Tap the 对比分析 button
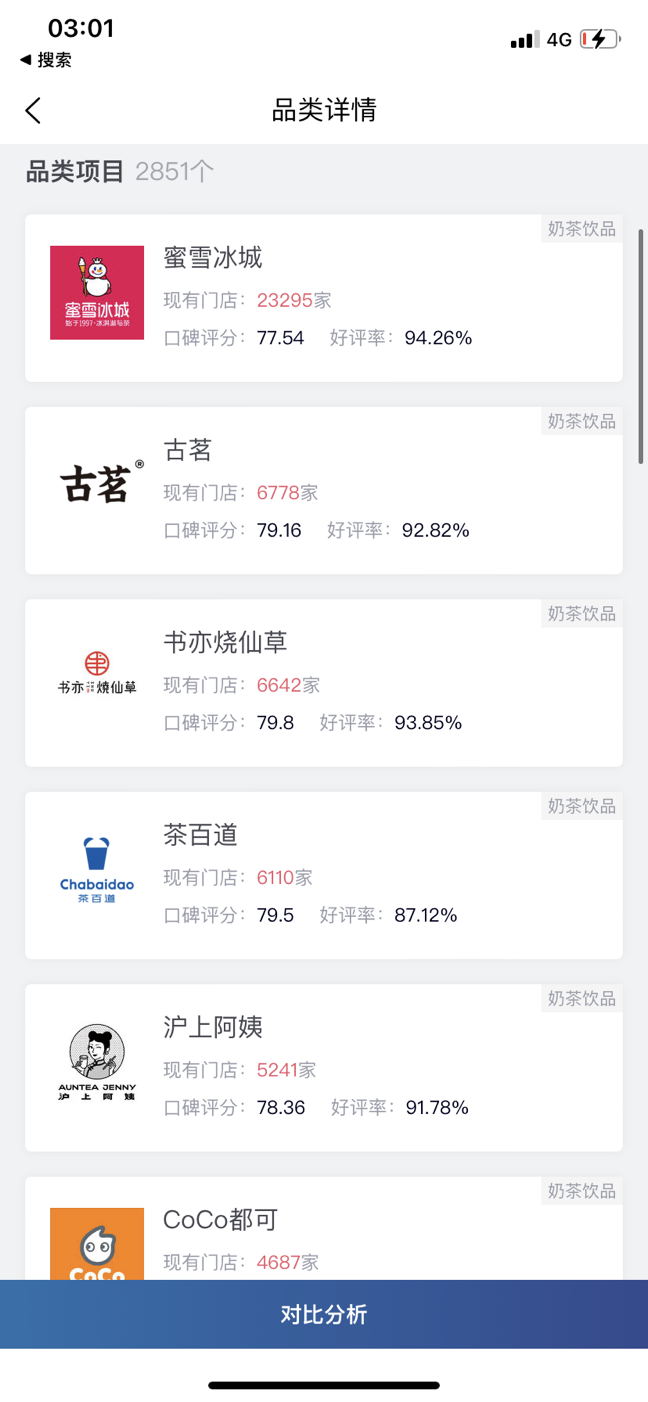The width and height of the screenshot is (648, 1402). pos(324,1314)
